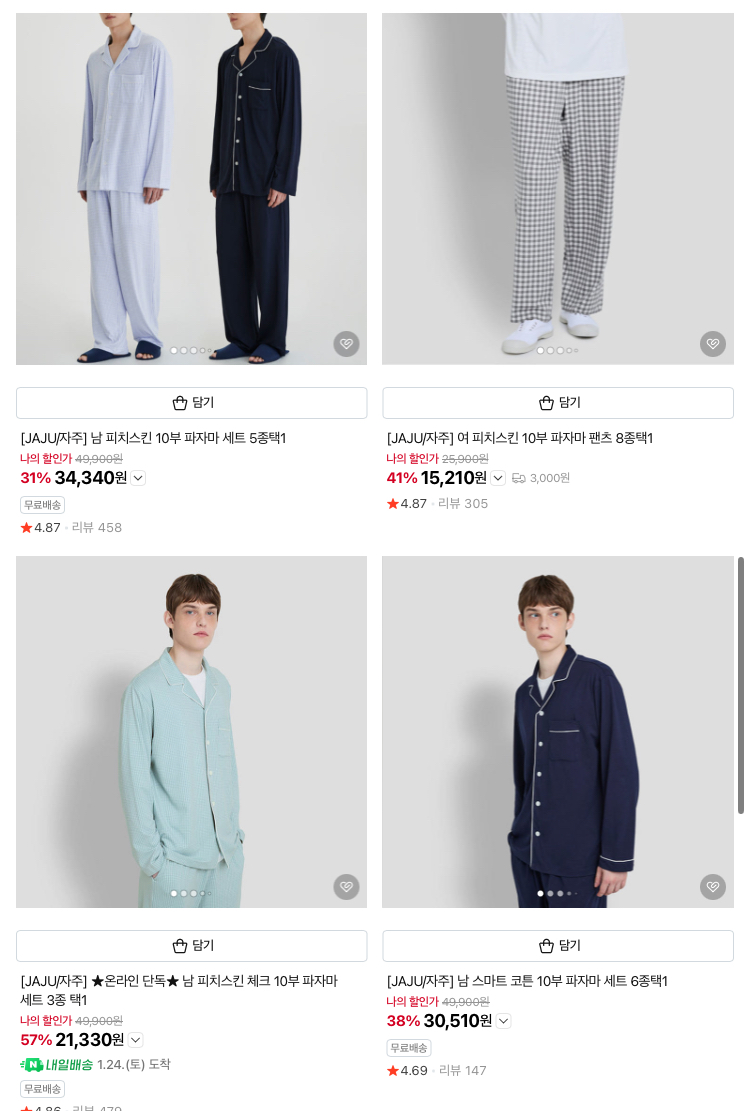Viewport: 750px width, 1111px height.
Task: Save the 온라인 단독 체크 파자마 to wishlist
Action: coord(346,887)
